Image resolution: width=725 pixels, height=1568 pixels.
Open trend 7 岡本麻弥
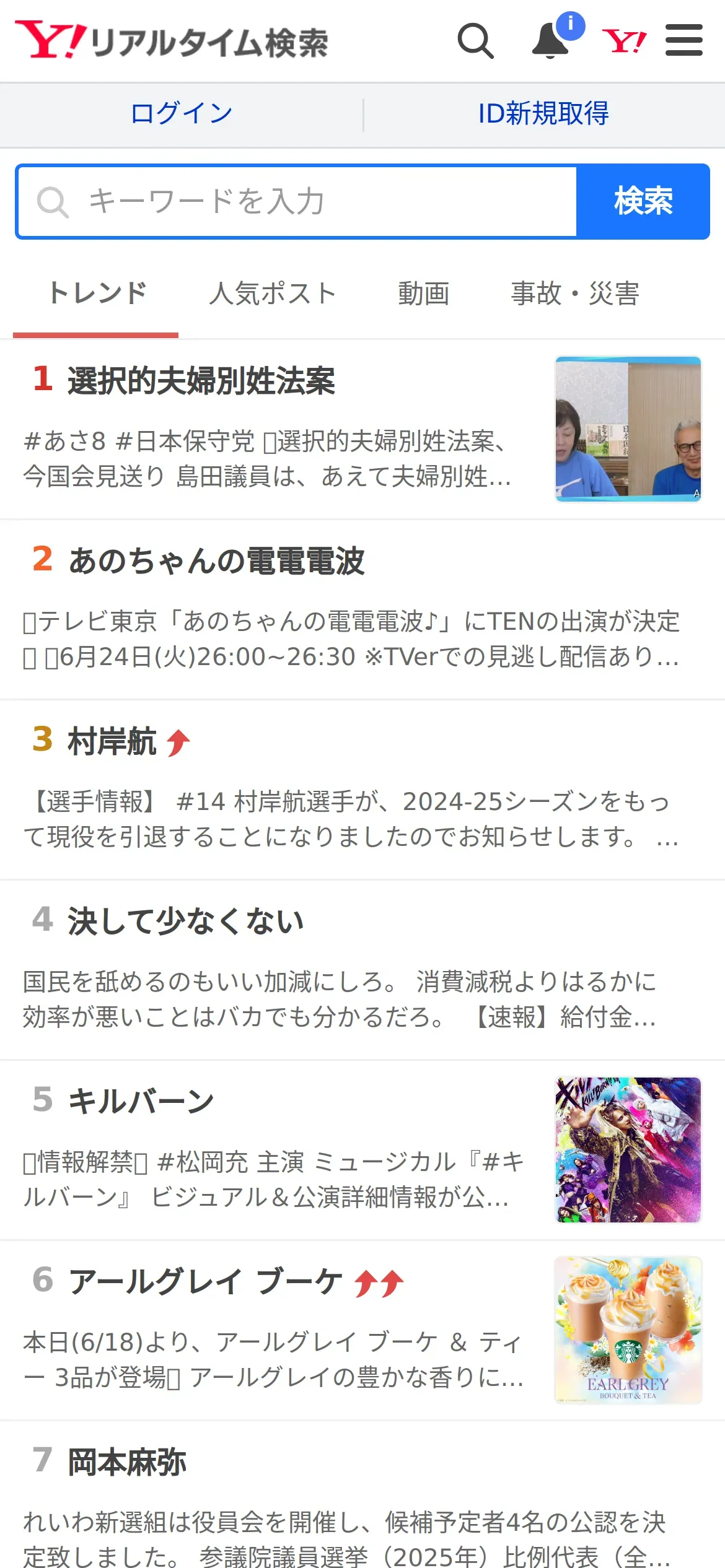128,1462
